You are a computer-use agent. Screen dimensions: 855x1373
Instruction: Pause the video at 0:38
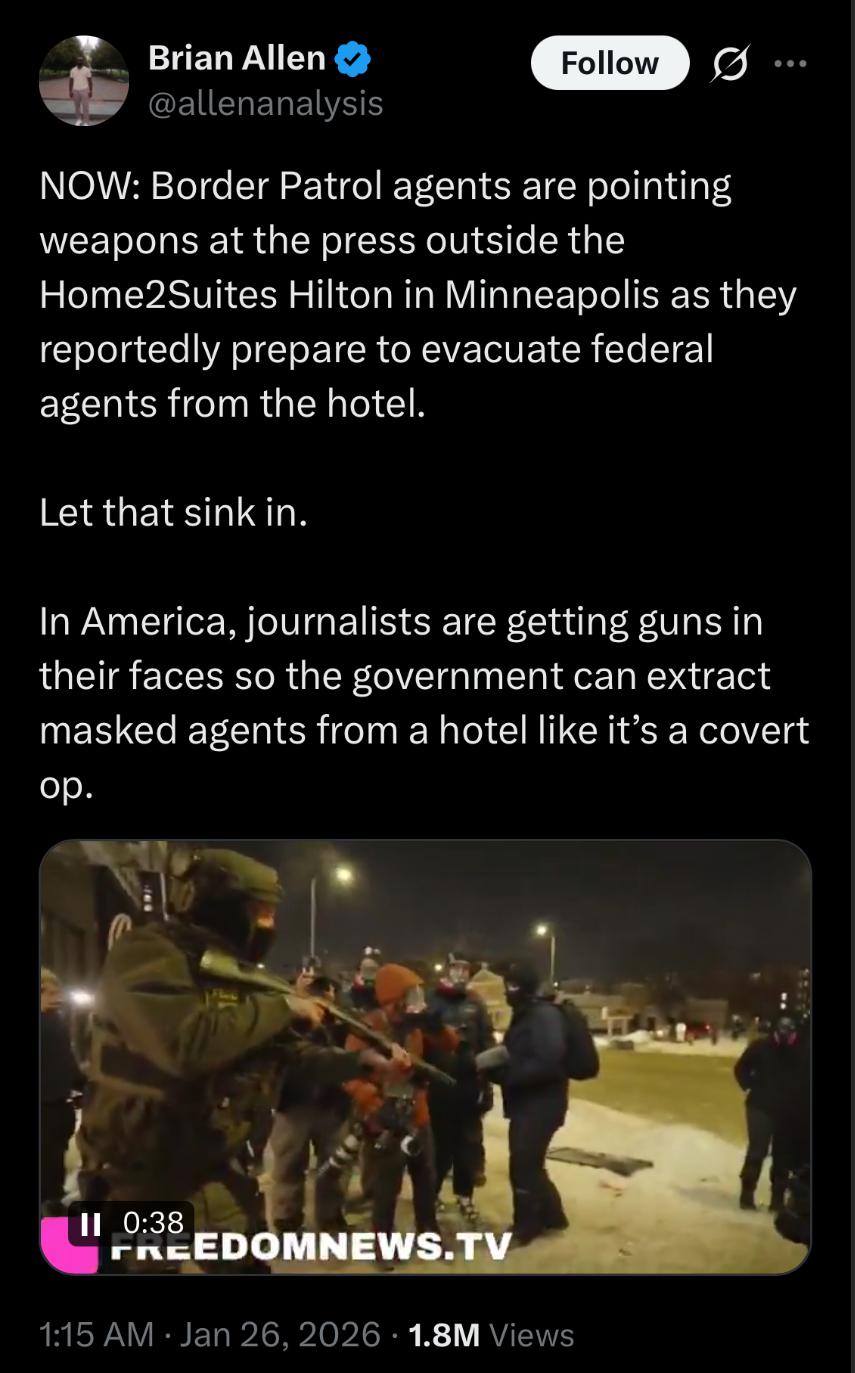coord(90,1223)
